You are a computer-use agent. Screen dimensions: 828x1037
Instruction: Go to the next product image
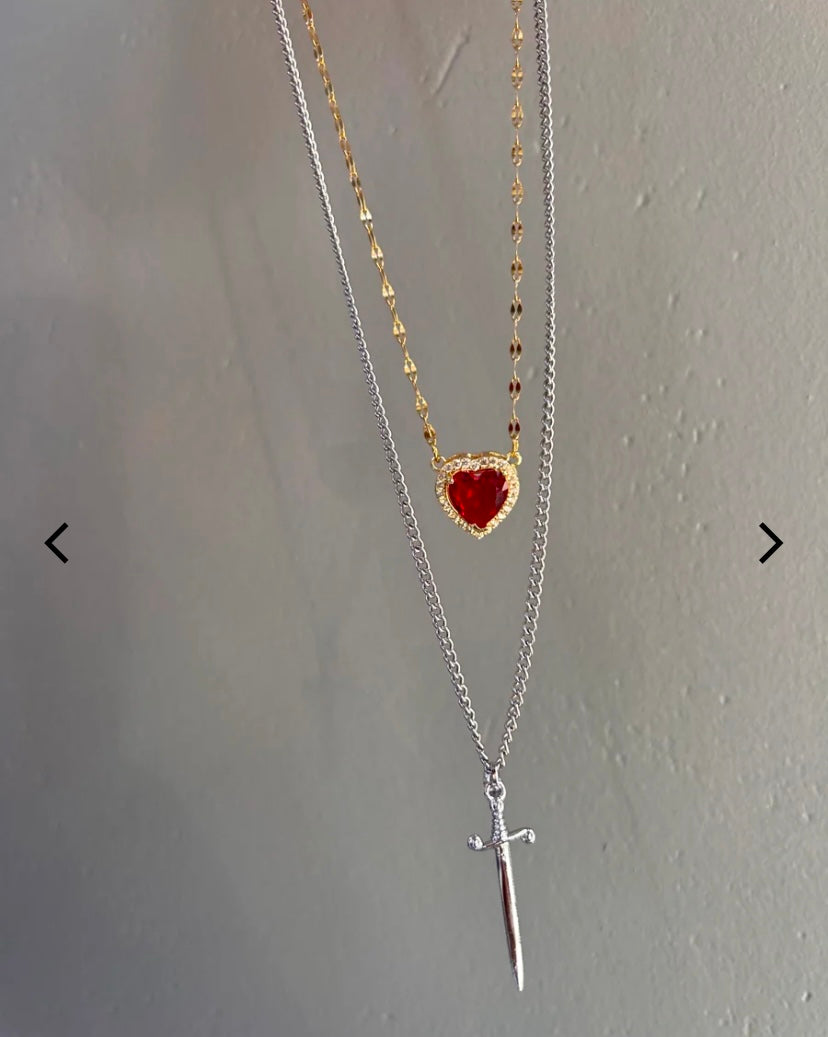tap(769, 543)
